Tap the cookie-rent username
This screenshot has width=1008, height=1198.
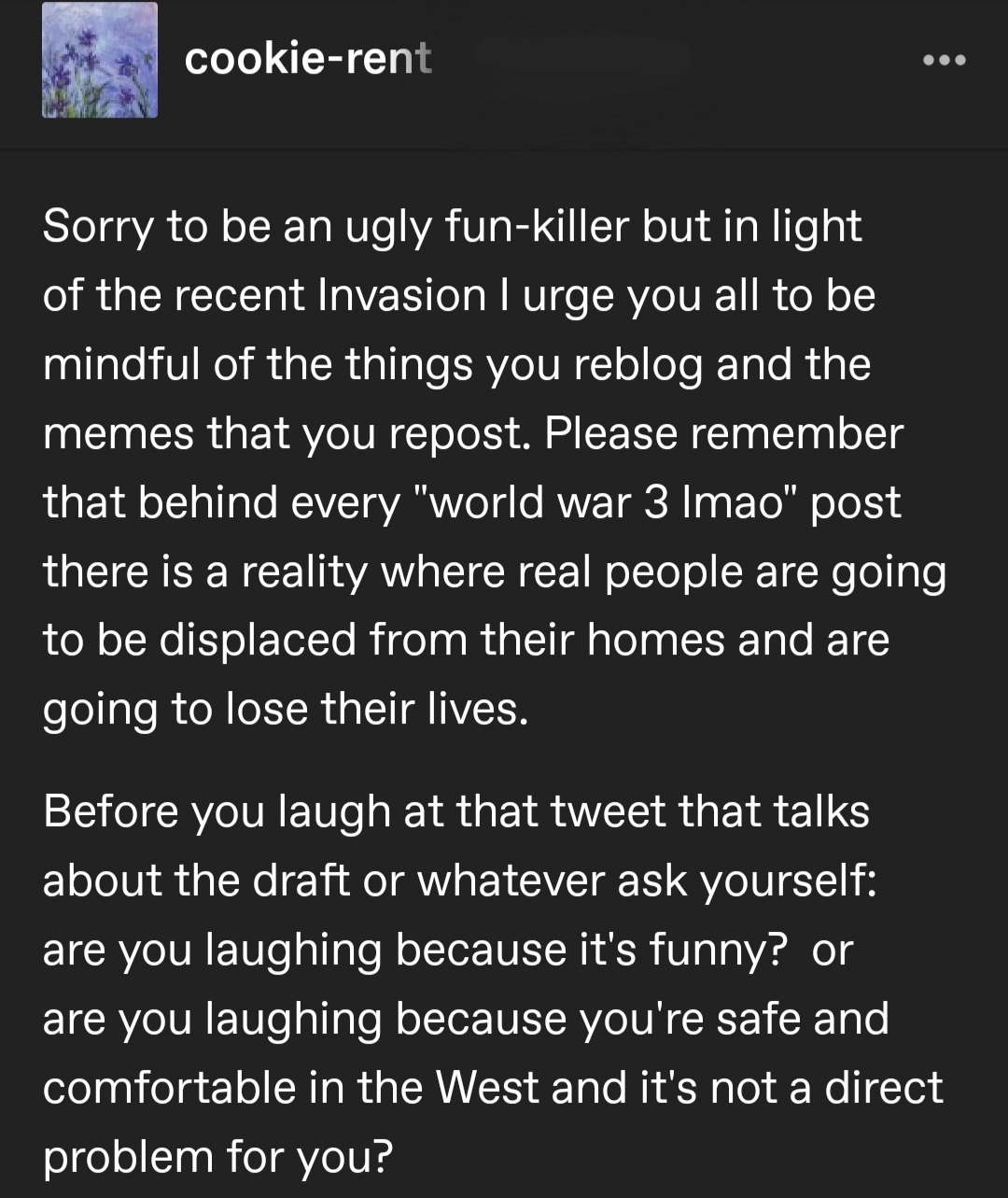(308, 60)
